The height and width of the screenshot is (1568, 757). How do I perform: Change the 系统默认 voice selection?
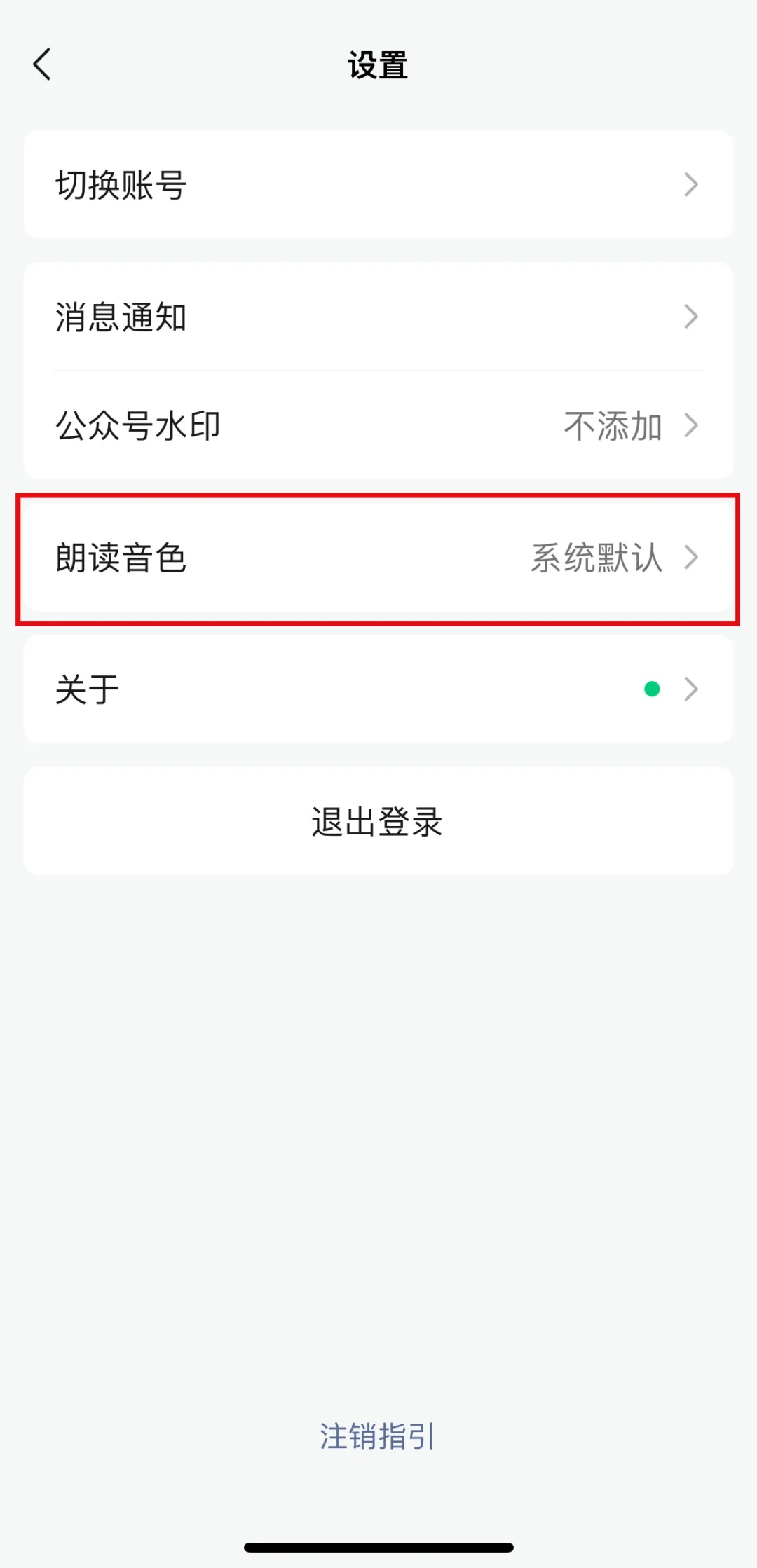click(596, 558)
